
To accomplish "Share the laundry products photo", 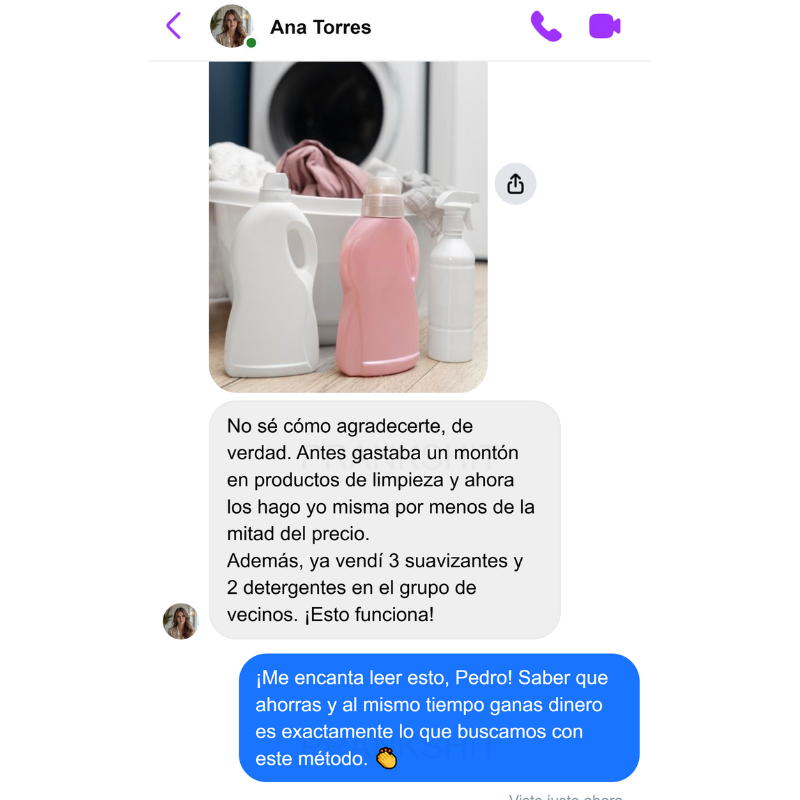I will [x=516, y=184].
